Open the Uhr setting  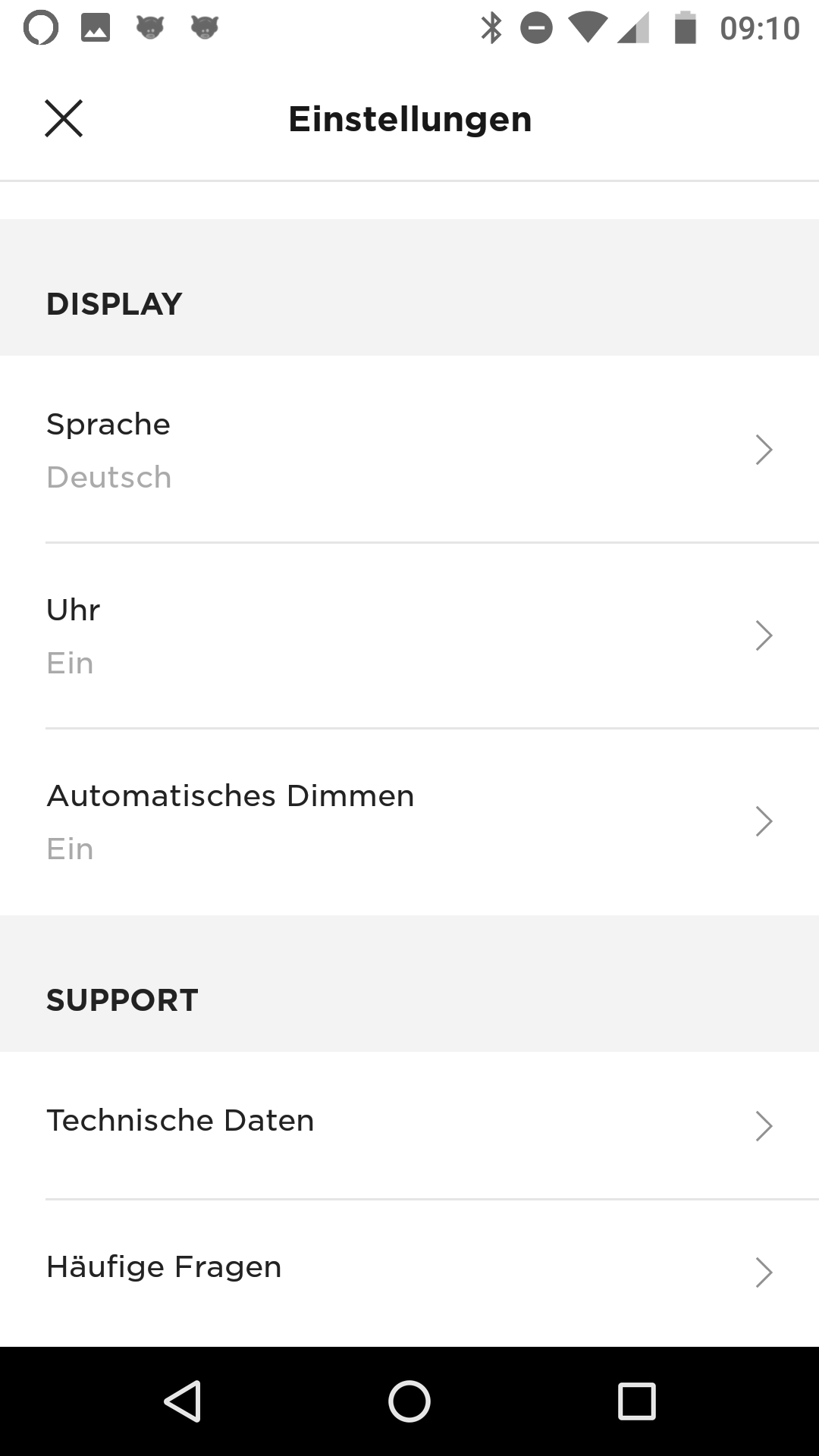tap(409, 635)
